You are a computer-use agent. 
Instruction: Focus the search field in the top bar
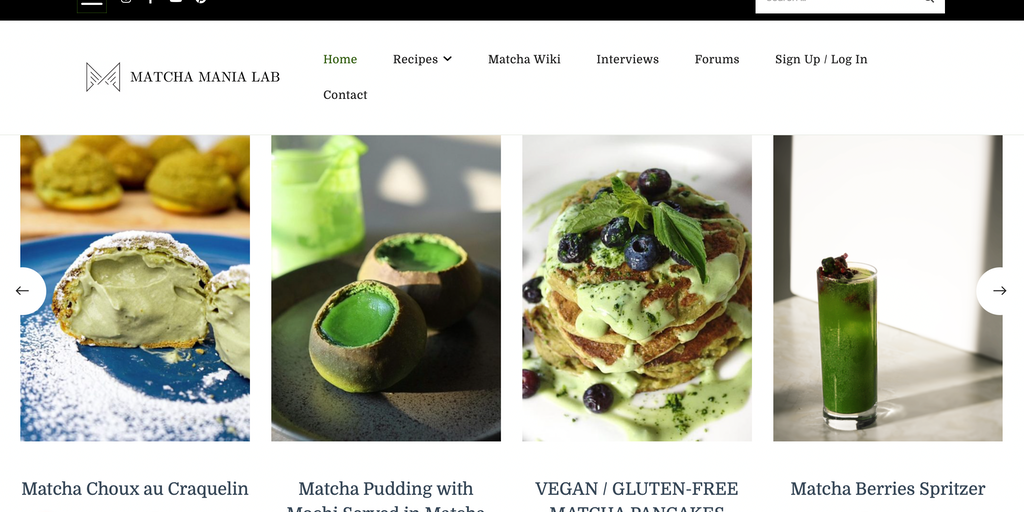pyautogui.click(x=835, y=2)
